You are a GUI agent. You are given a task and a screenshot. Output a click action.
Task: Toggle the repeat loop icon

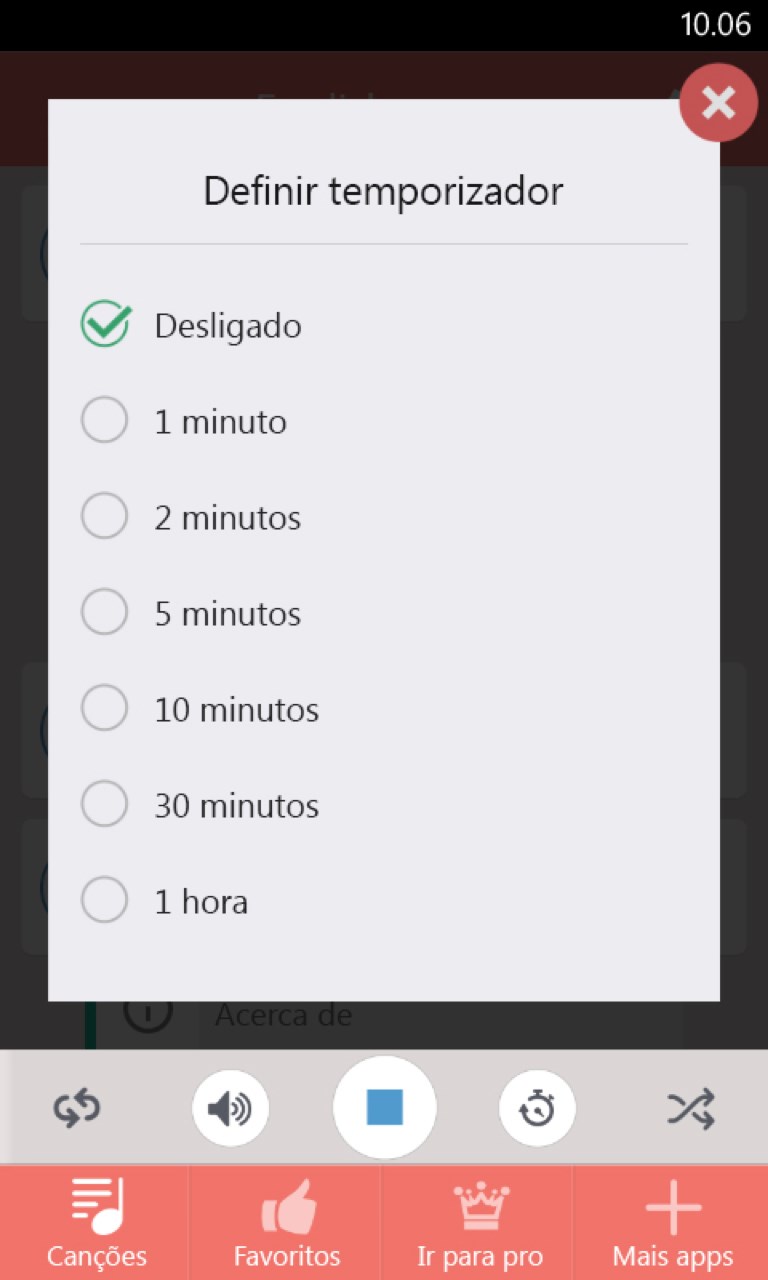[77, 1108]
